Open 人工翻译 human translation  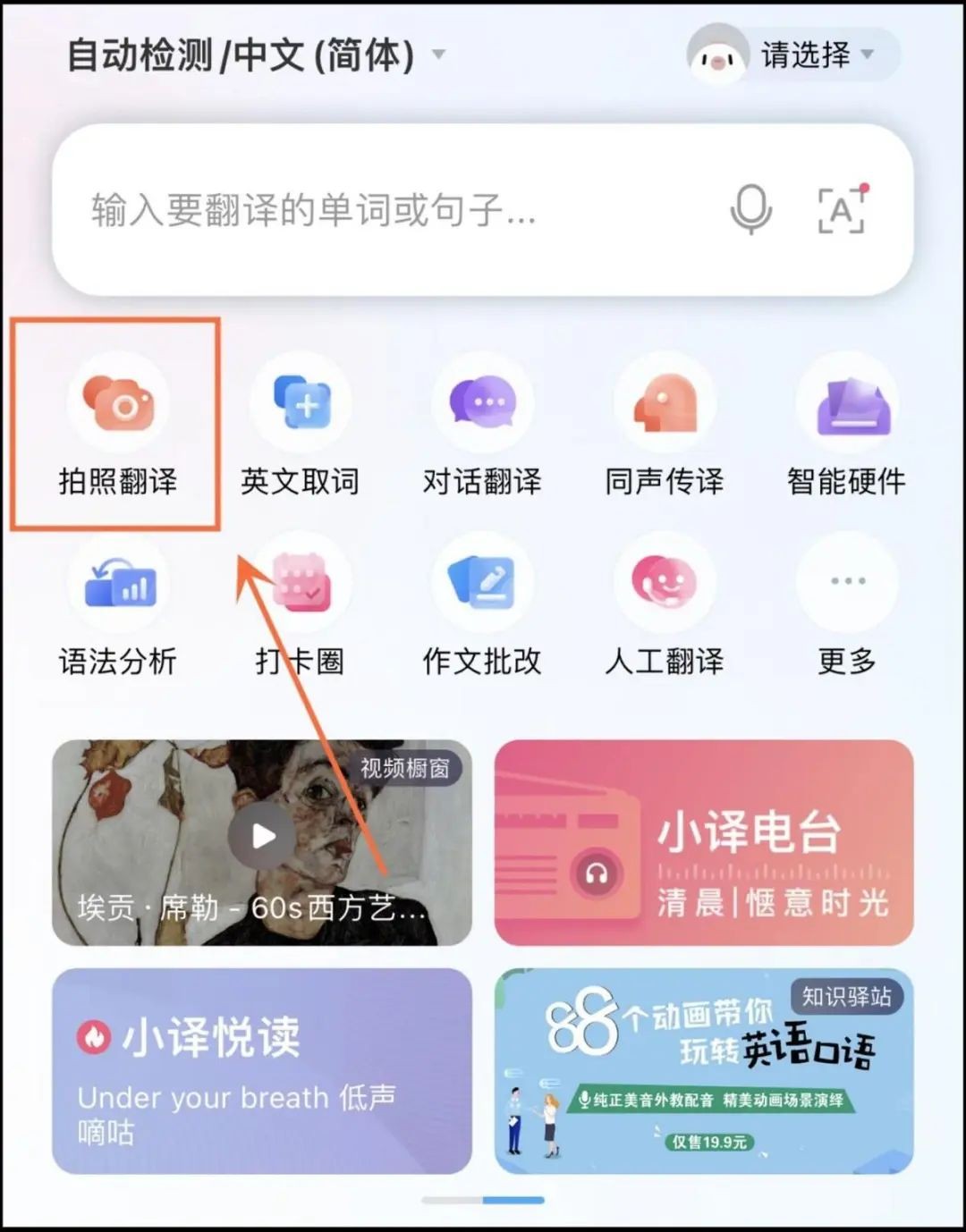point(664,608)
